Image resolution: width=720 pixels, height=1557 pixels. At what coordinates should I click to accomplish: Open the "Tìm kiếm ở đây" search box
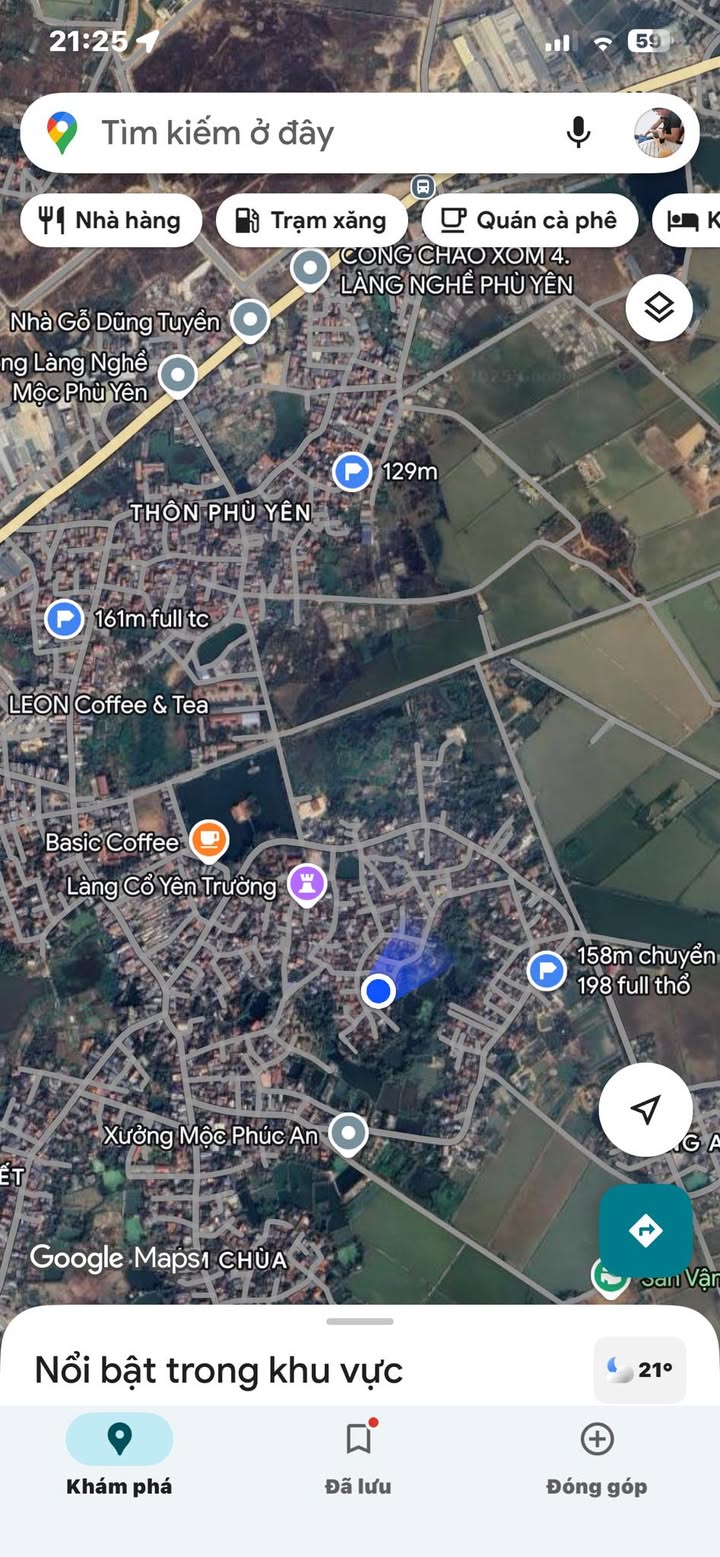300,133
